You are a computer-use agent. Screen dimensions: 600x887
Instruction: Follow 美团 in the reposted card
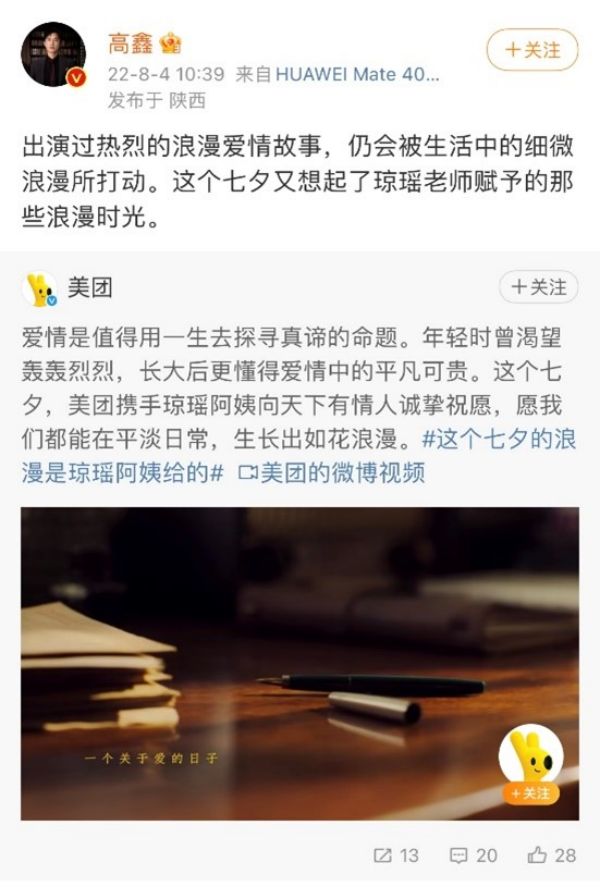tap(538, 288)
